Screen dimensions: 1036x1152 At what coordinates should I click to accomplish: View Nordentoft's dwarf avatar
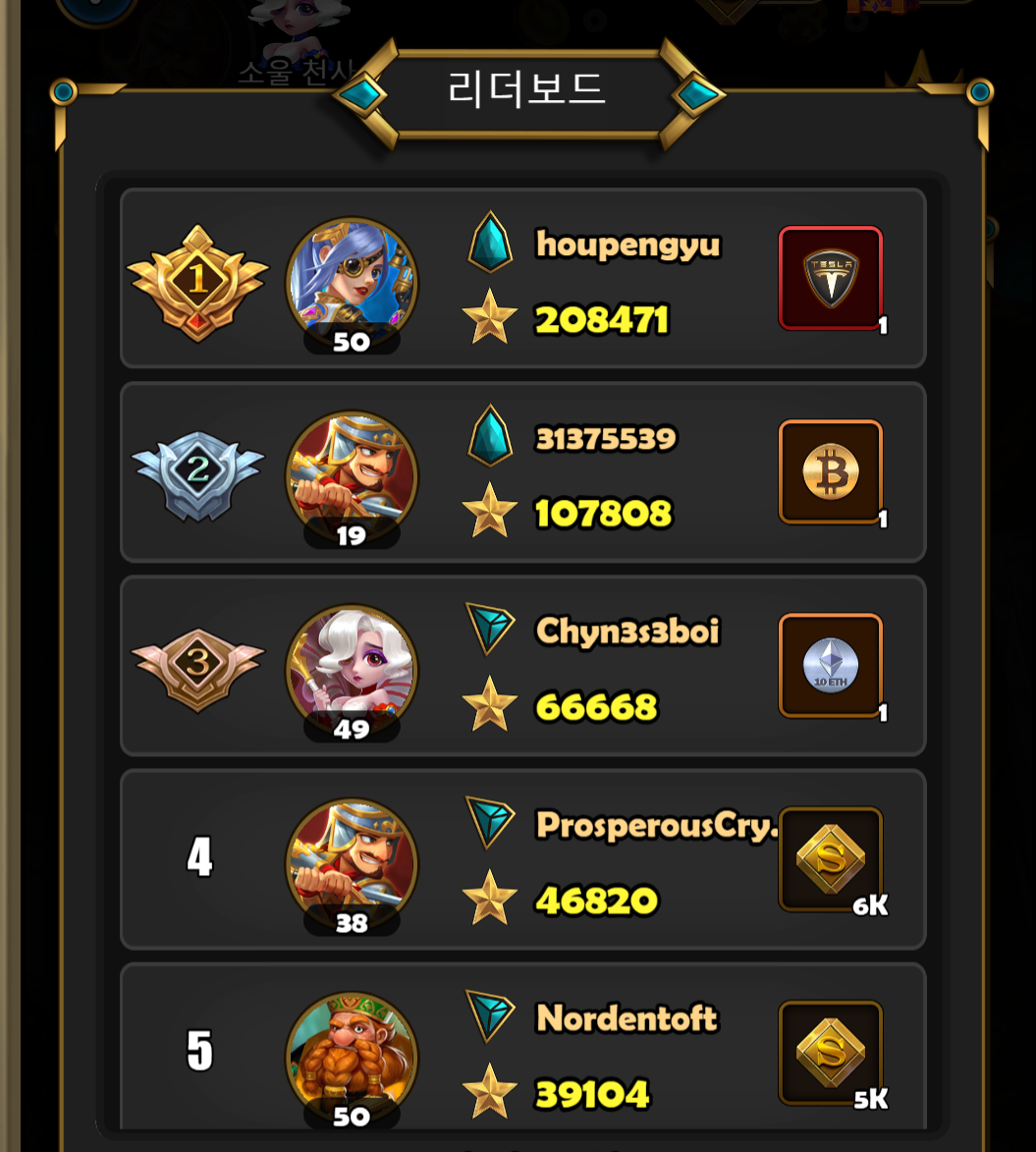pos(352,1055)
